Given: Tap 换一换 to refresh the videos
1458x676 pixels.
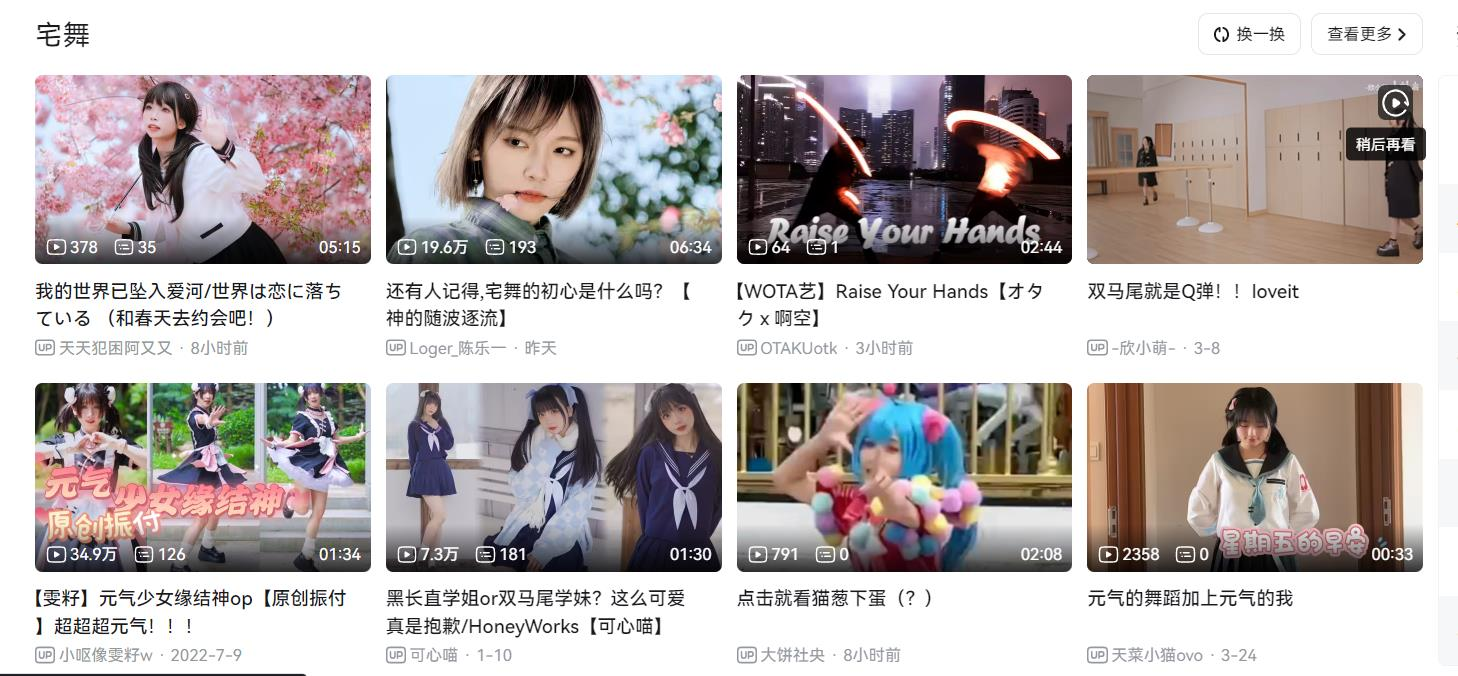Looking at the screenshot, I should pyautogui.click(x=1248, y=35).
